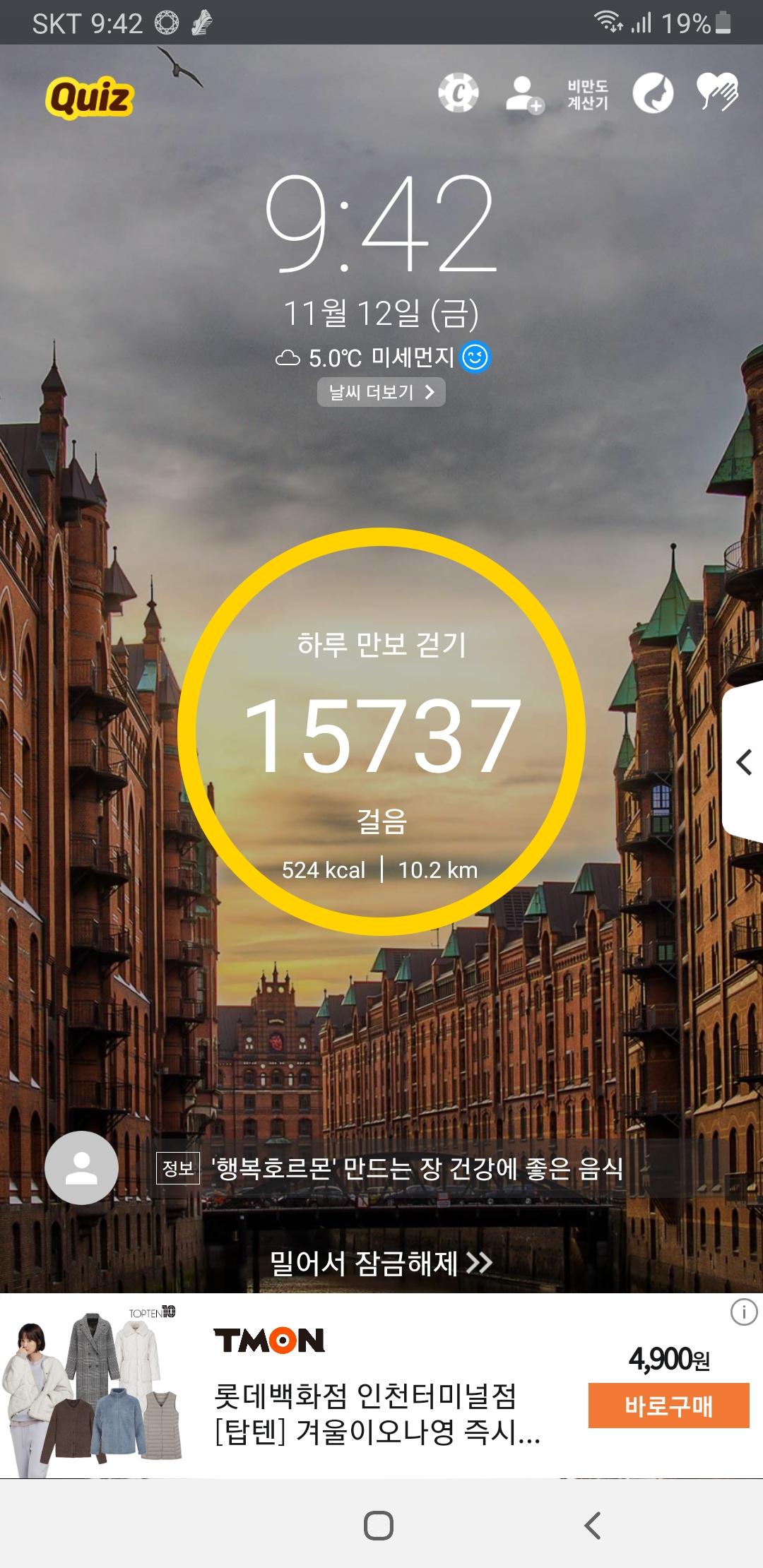Image resolution: width=763 pixels, height=1568 pixels.
Task: Read the '행복호르몬' gut health news headline
Action: 417,1168
